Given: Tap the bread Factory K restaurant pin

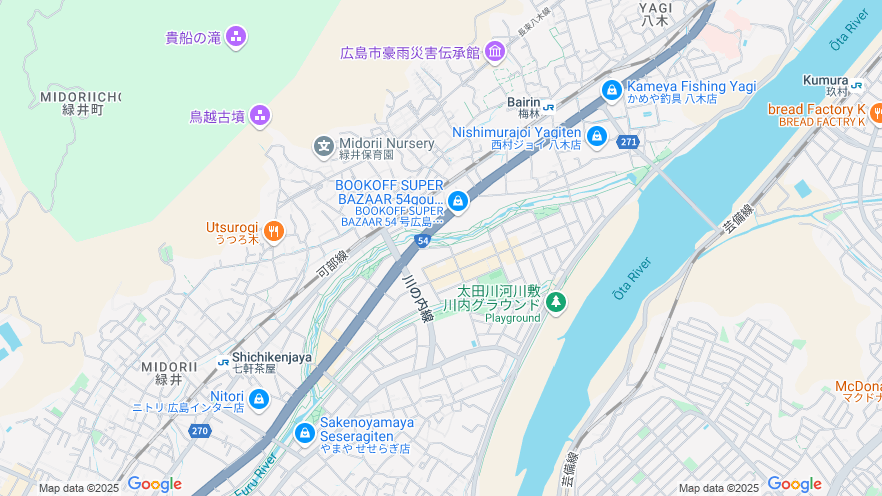Looking at the screenshot, I should pos(876,112).
